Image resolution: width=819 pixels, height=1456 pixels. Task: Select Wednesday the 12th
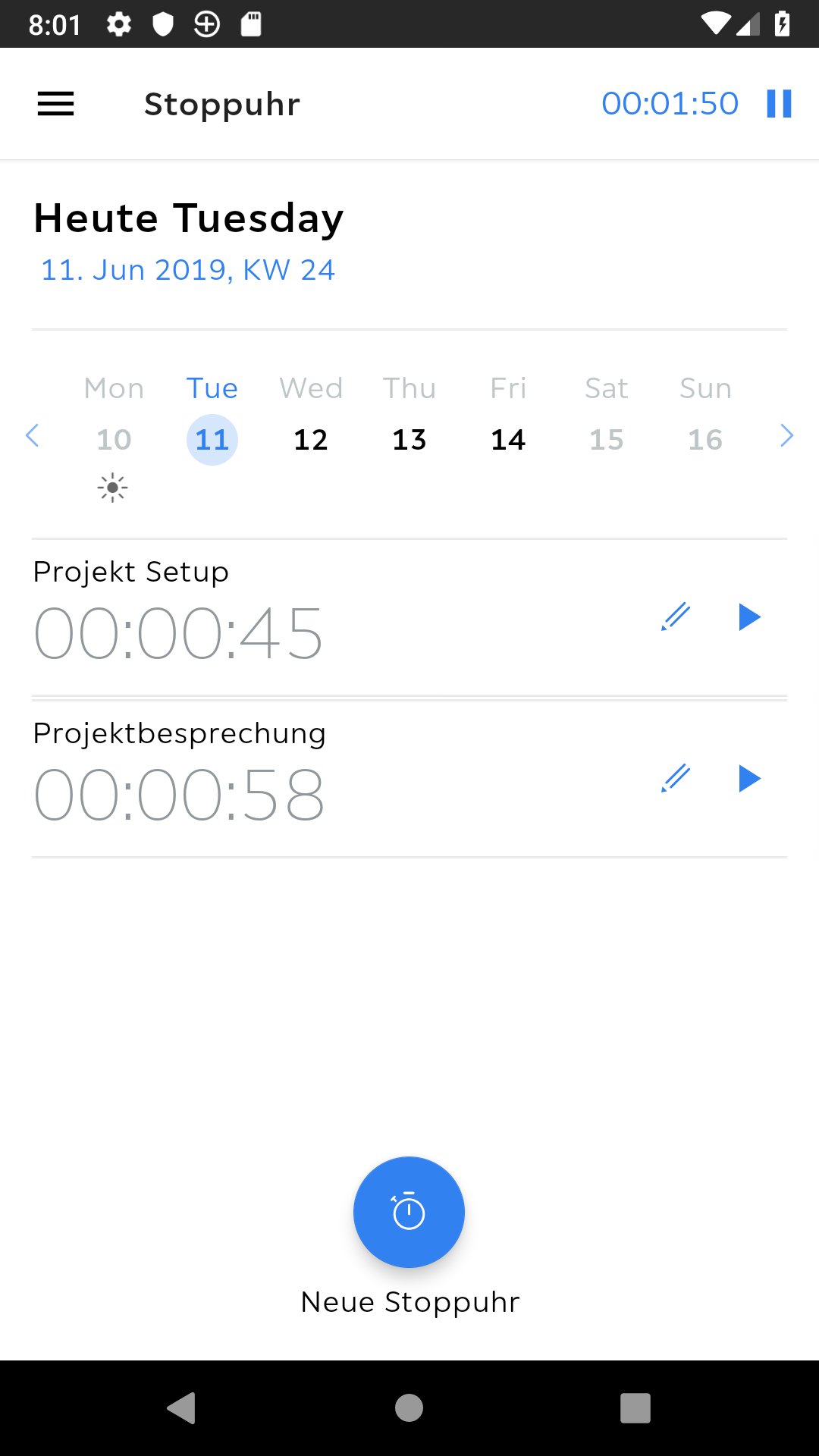pos(311,439)
